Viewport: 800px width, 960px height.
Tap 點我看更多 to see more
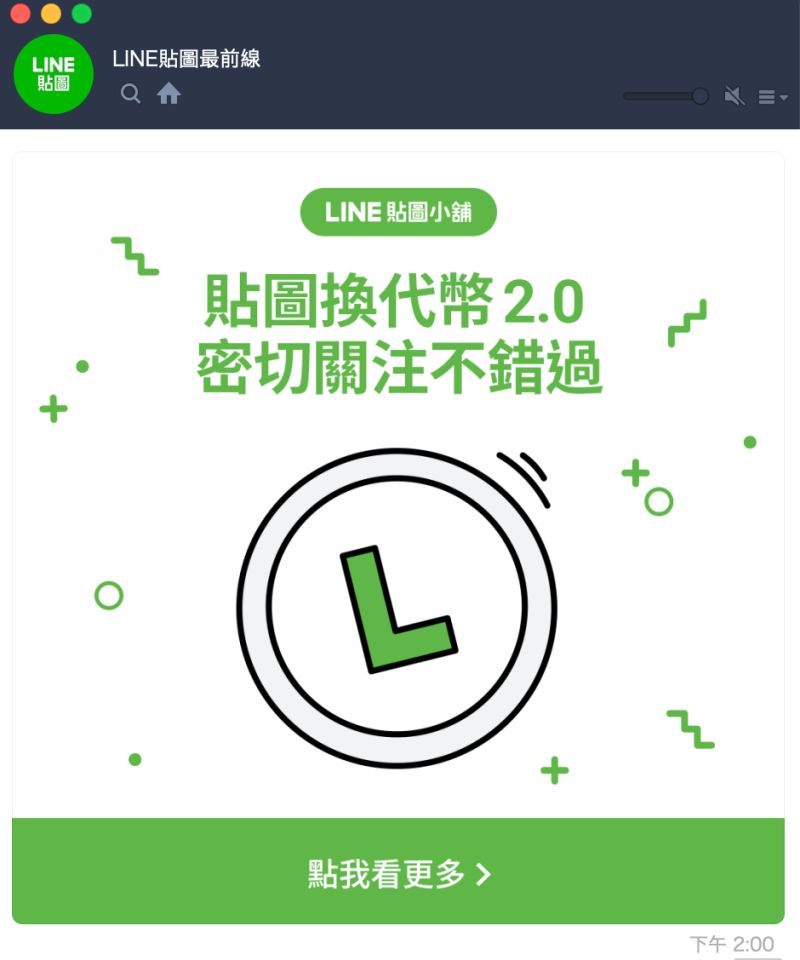[x=398, y=873]
